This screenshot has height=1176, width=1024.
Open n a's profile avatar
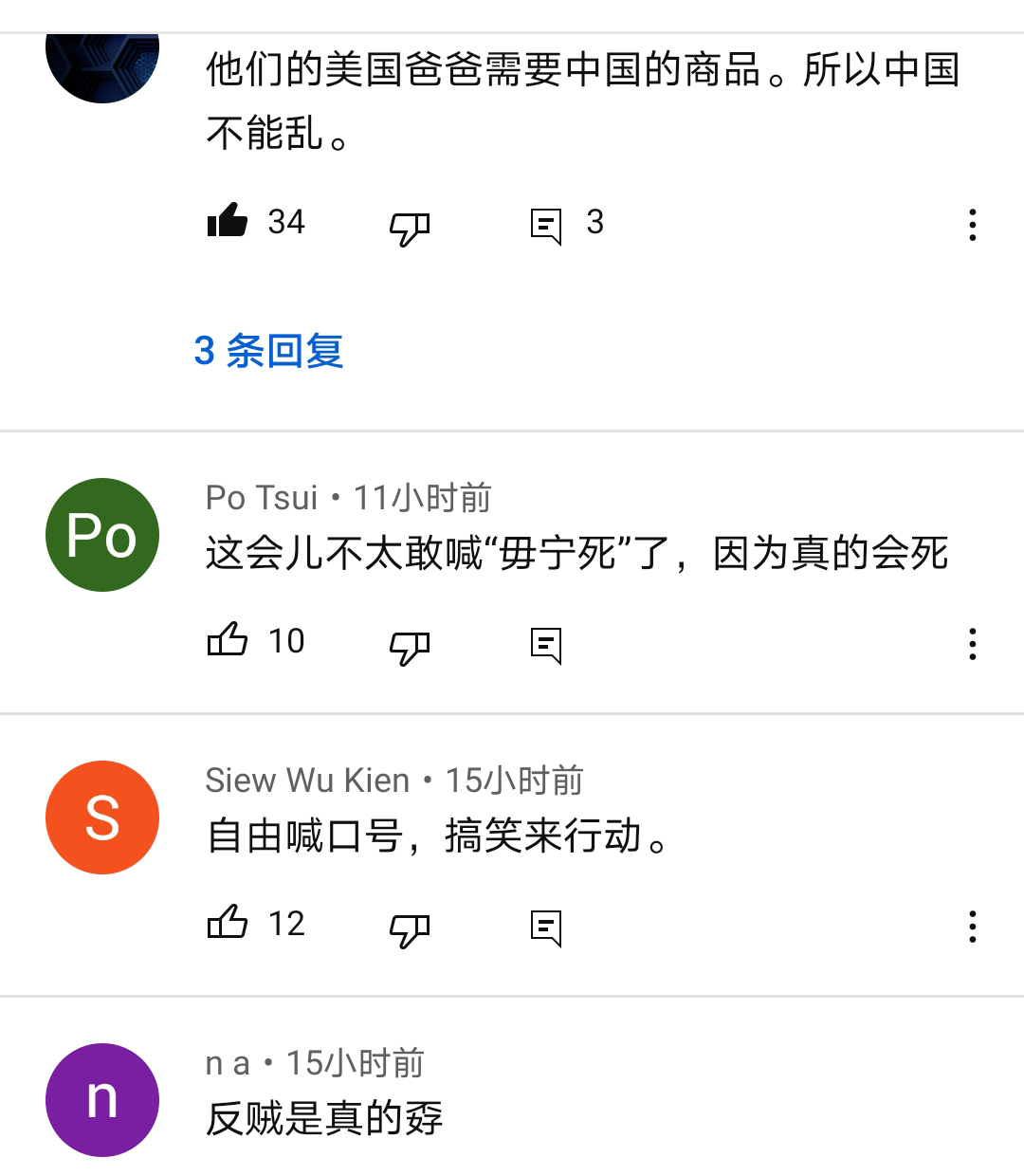[x=102, y=1100]
